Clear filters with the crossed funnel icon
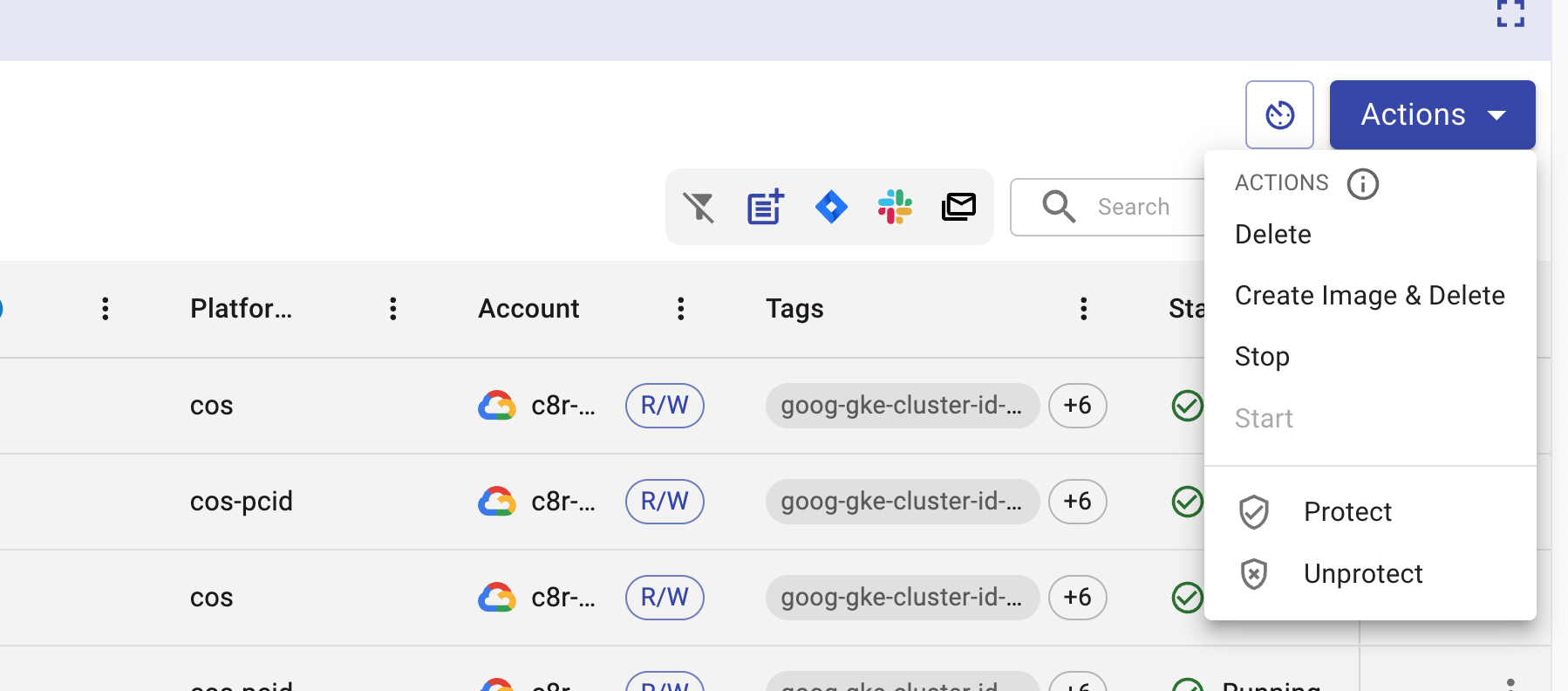The image size is (1568, 691). click(x=699, y=208)
